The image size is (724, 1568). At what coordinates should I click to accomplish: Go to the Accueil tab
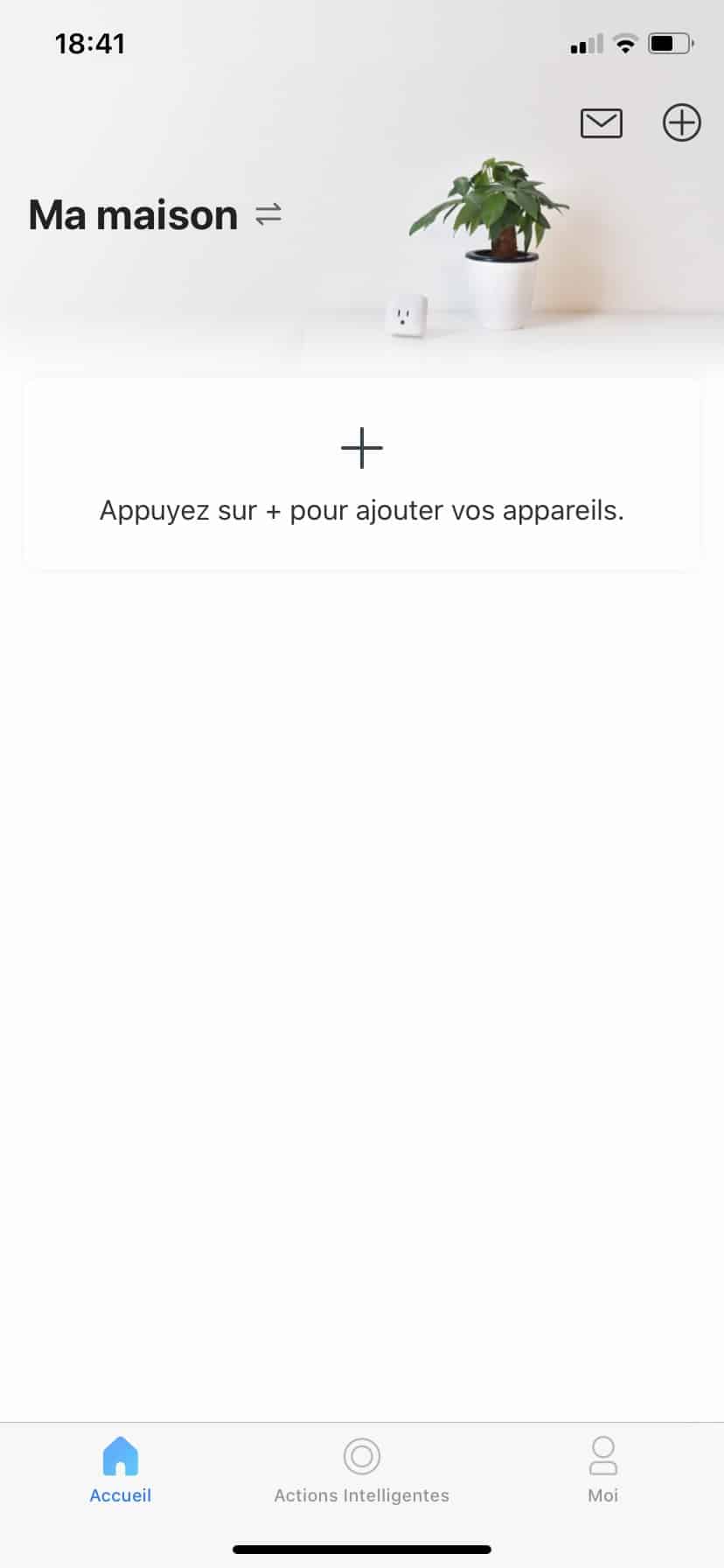click(x=121, y=1470)
